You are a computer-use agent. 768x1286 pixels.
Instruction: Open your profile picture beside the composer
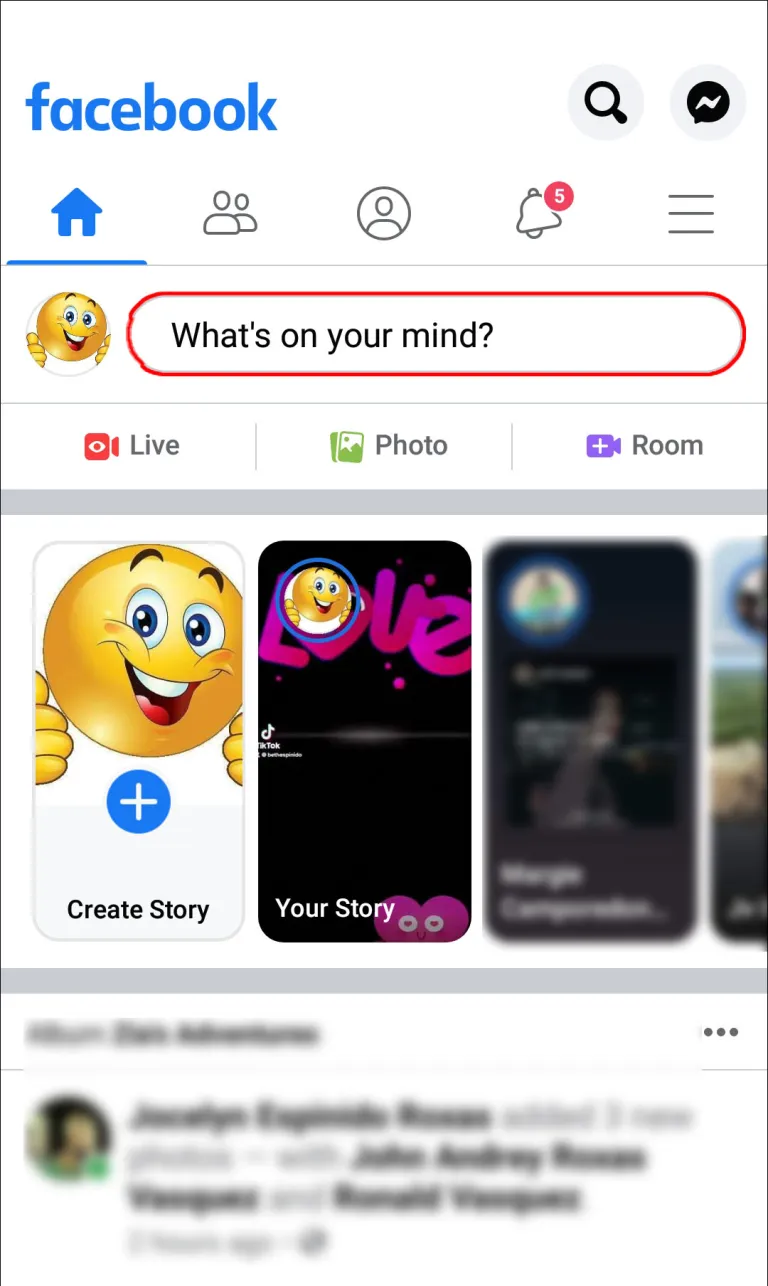(x=68, y=334)
